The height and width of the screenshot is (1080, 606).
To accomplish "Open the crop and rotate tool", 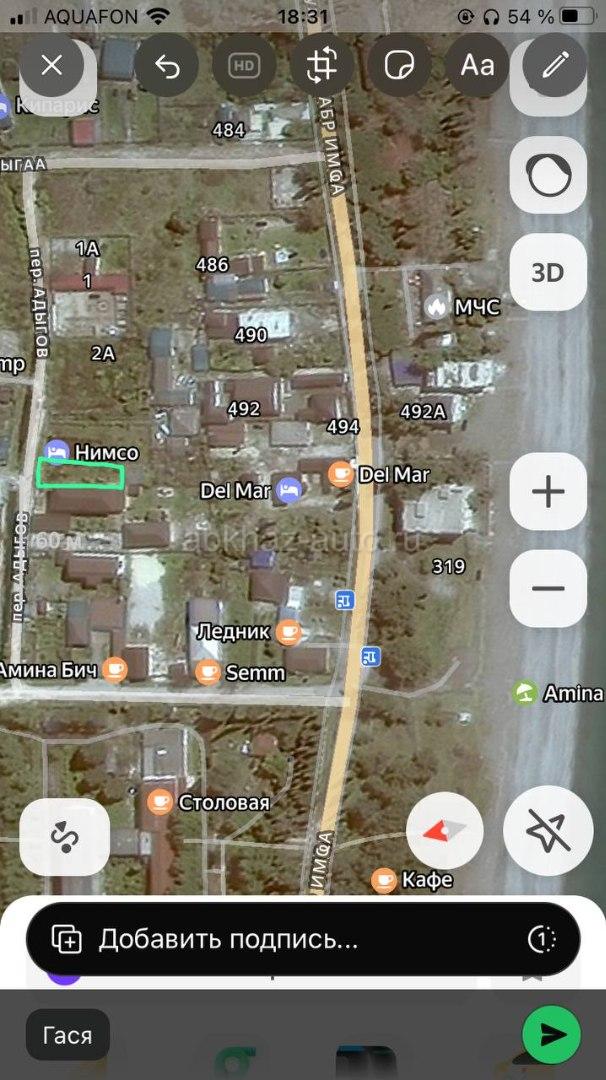I will 320,66.
